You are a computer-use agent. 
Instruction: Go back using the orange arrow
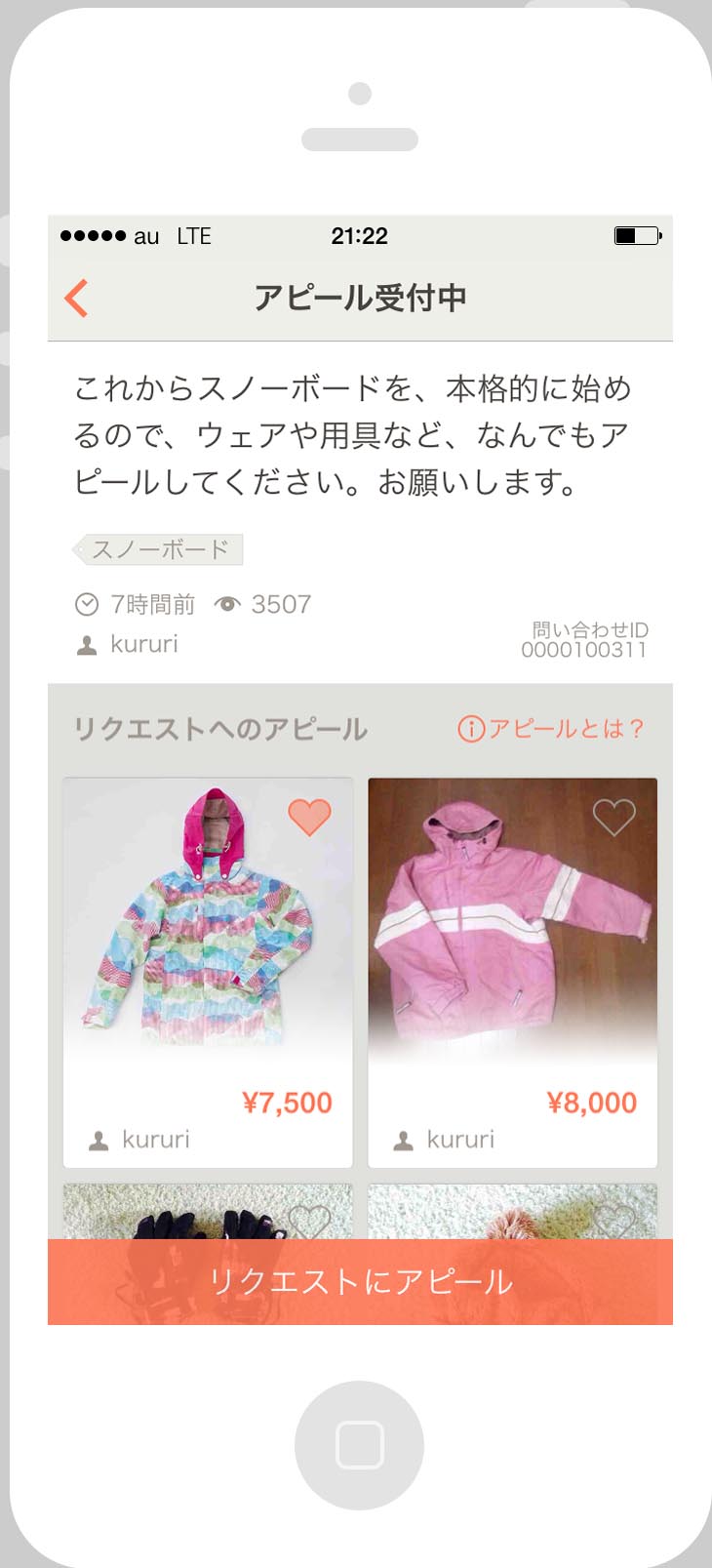[x=76, y=299]
